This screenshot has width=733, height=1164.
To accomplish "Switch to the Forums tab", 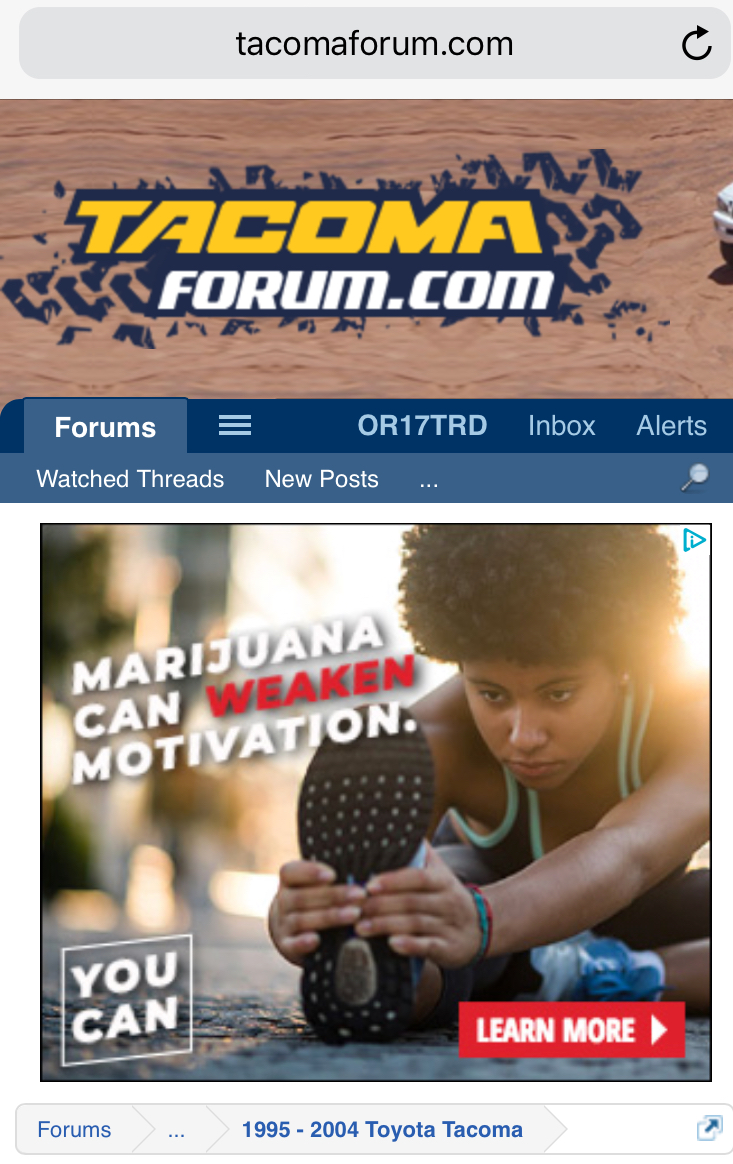I will click(x=105, y=427).
